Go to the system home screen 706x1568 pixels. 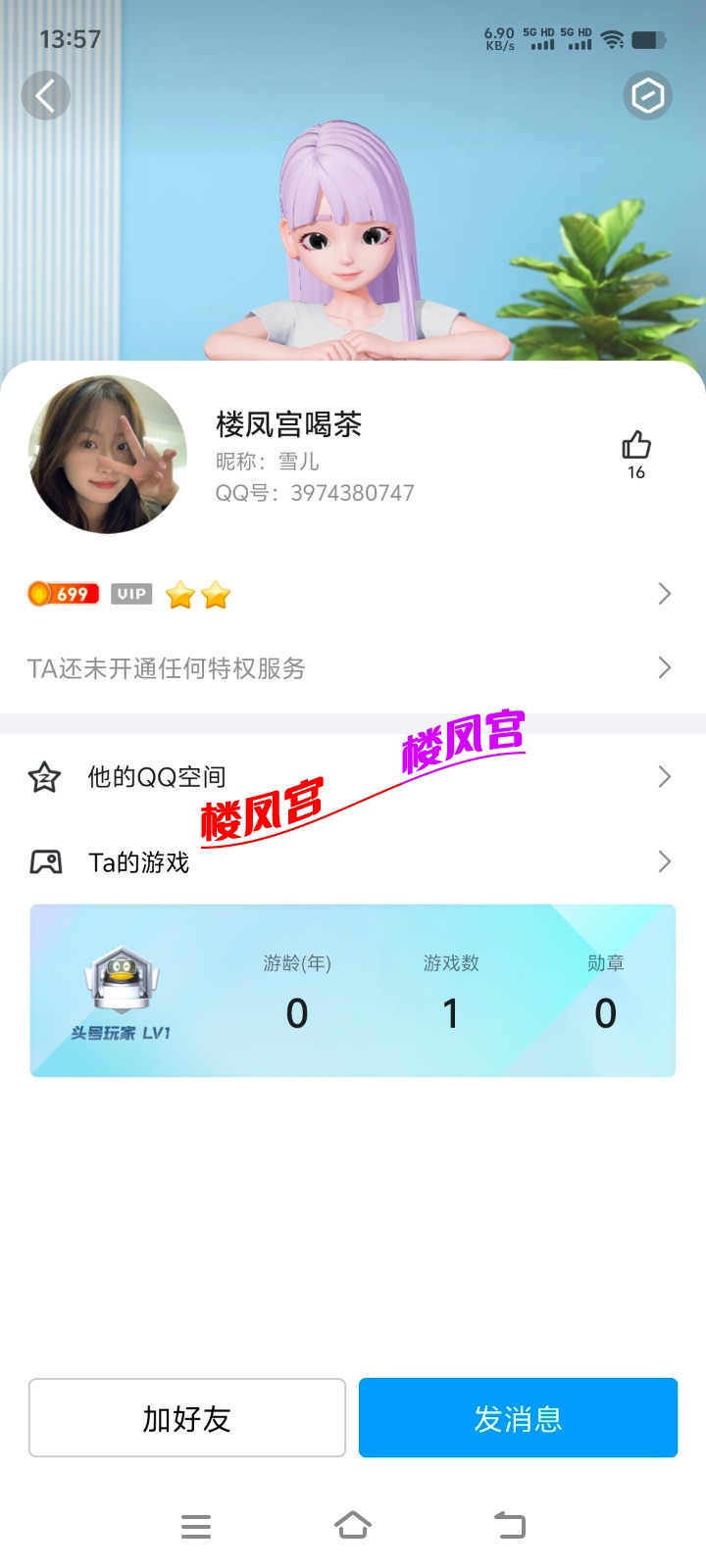pos(353,1525)
